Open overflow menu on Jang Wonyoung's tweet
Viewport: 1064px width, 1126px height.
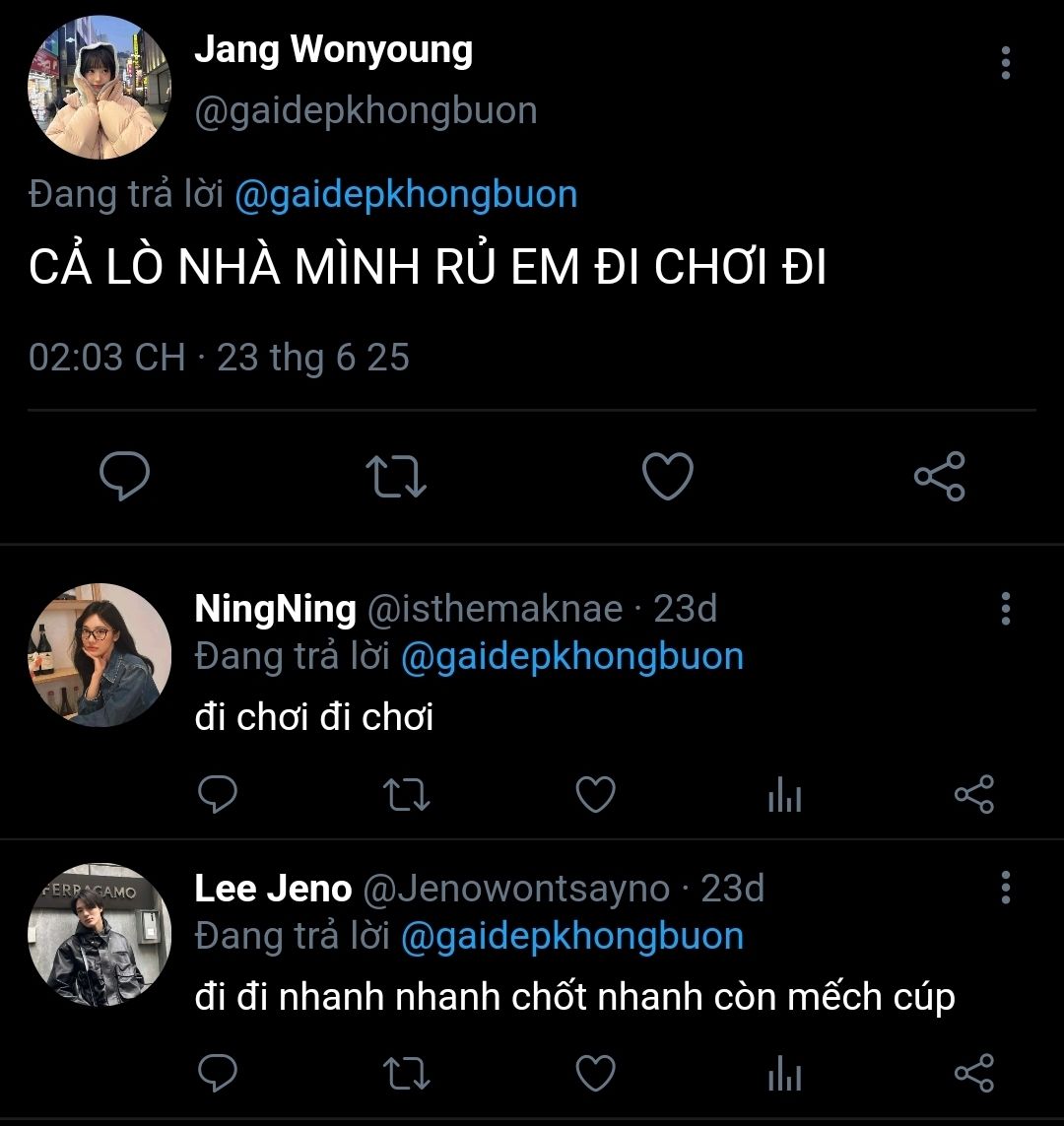pos(1005,63)
